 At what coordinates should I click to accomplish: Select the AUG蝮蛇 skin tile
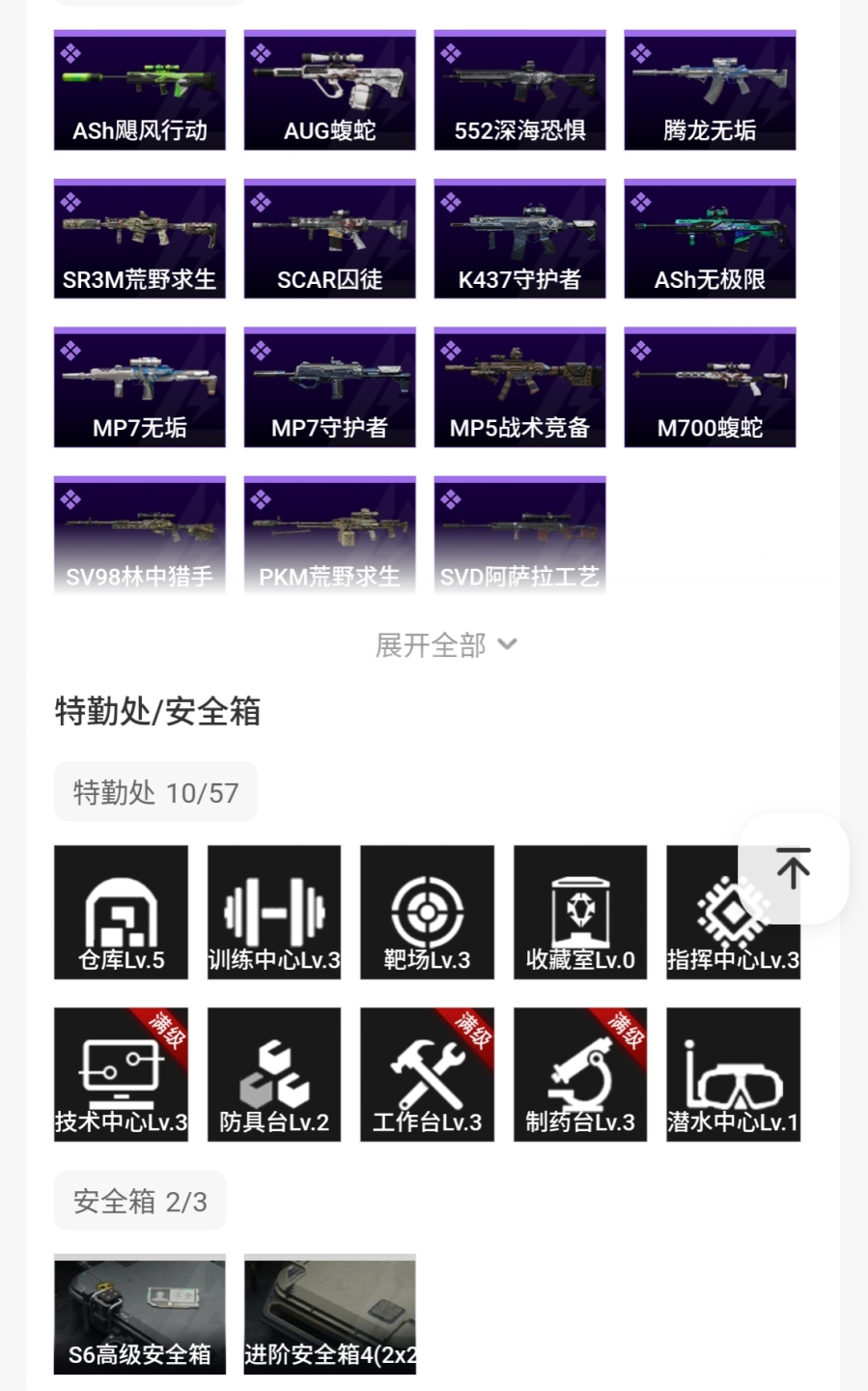tap(329, 91)
